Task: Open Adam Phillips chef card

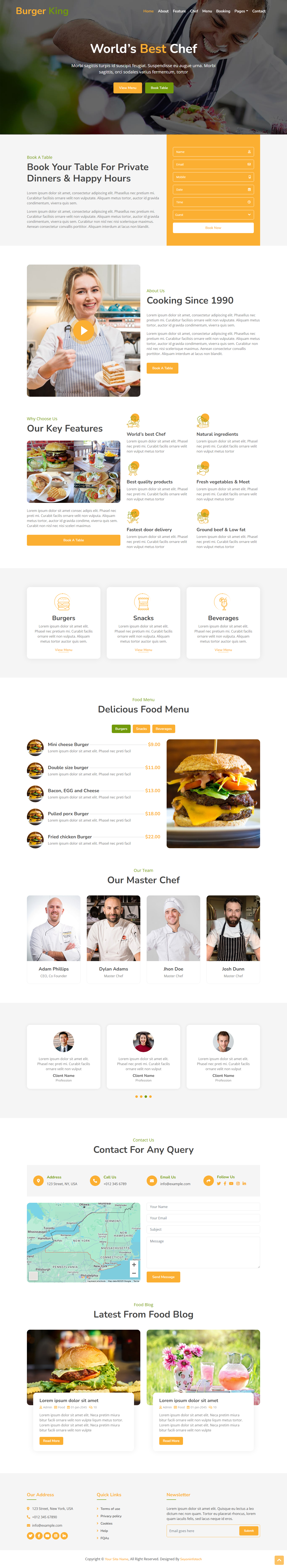Action: coord(54,937)
